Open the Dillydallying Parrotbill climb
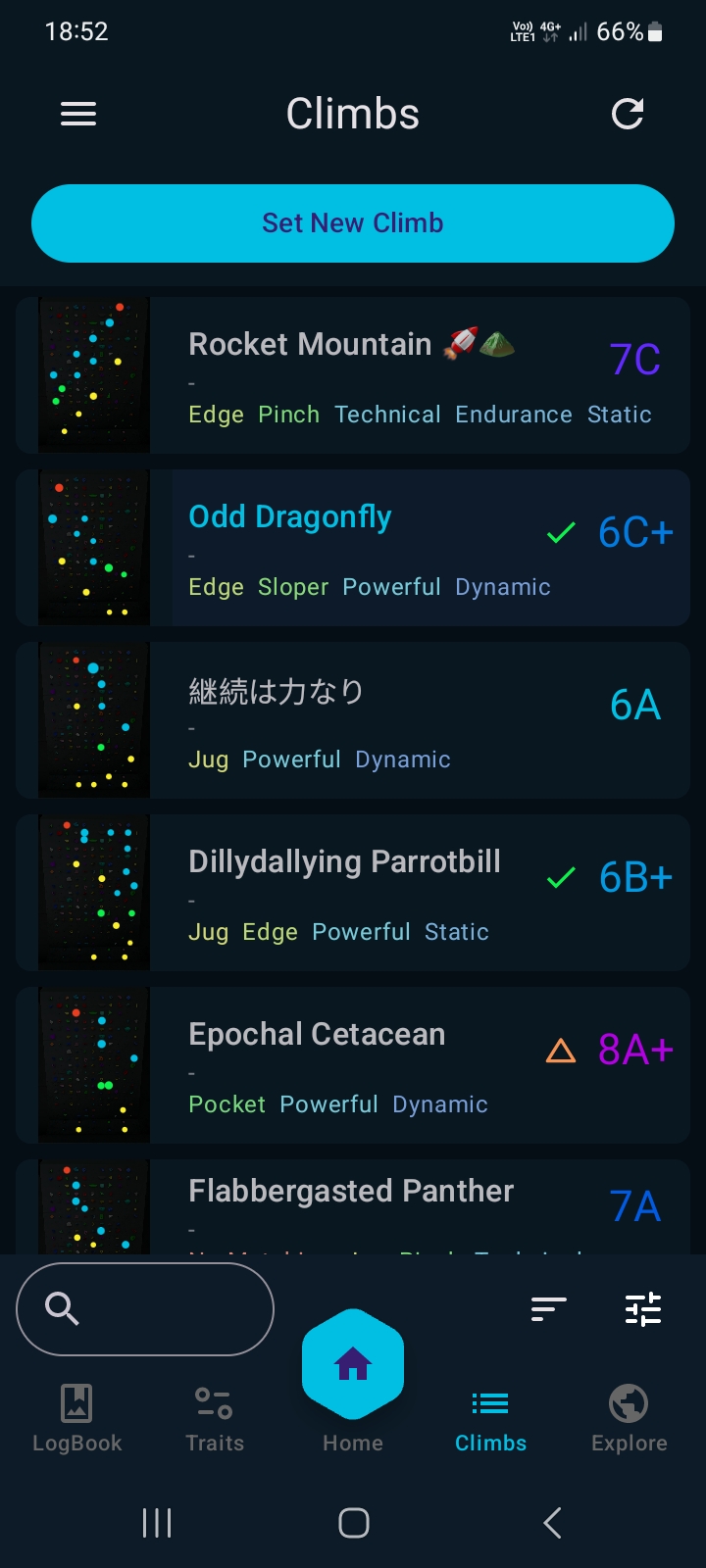Image resolution: width=706 pixels, height=1568 pixels. point(353,892)
